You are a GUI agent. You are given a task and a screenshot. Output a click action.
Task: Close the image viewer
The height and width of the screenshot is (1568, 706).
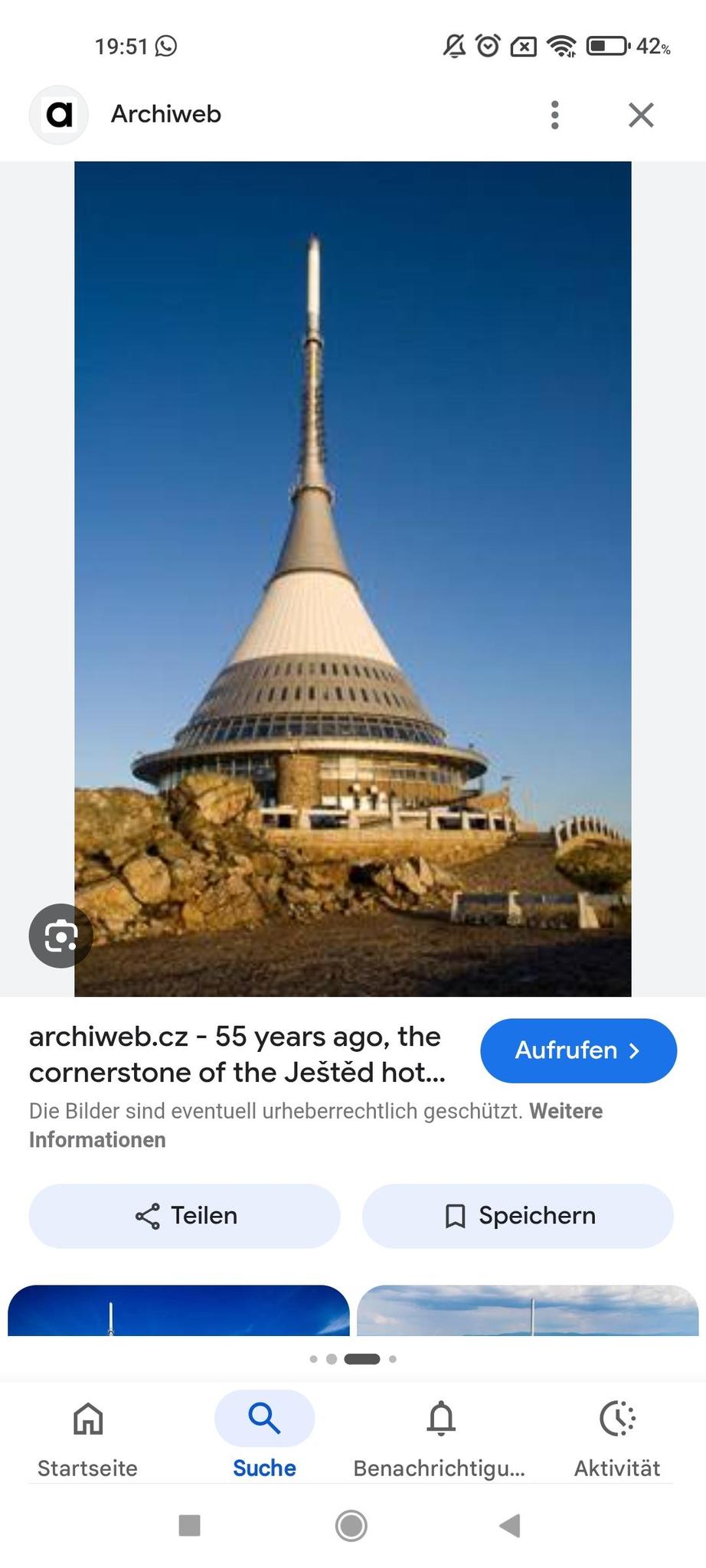pos(641,115)
